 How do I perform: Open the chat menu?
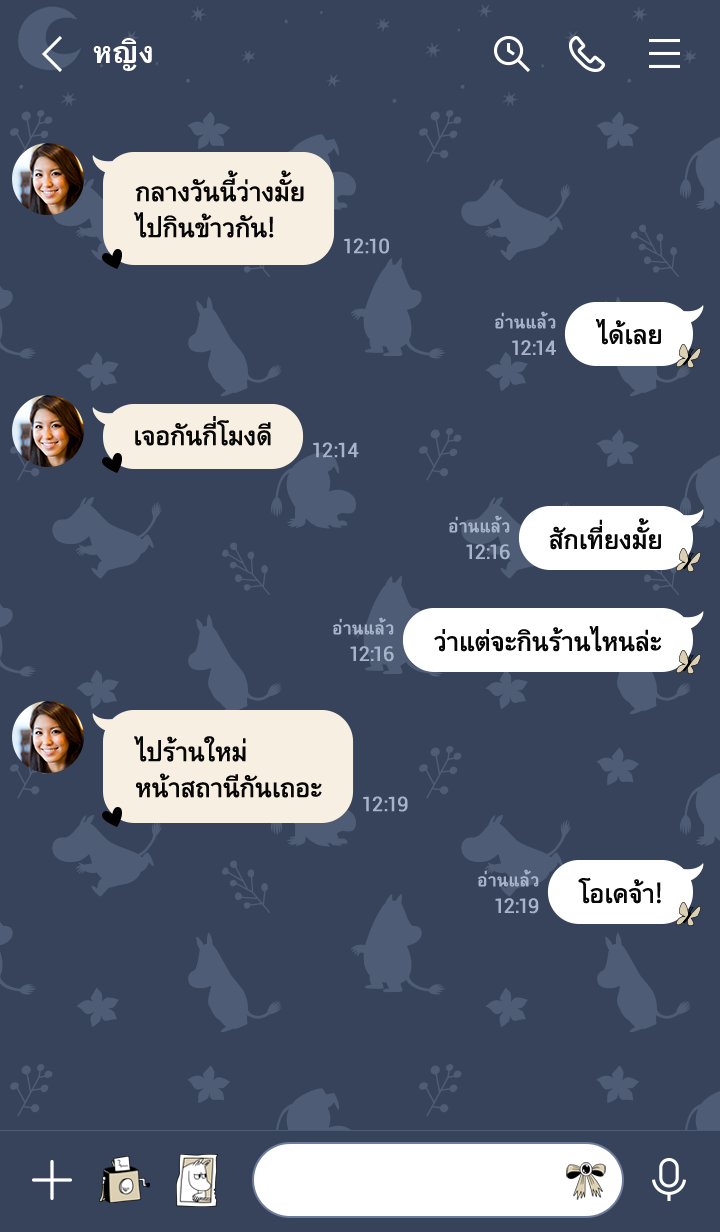[664, 53]
